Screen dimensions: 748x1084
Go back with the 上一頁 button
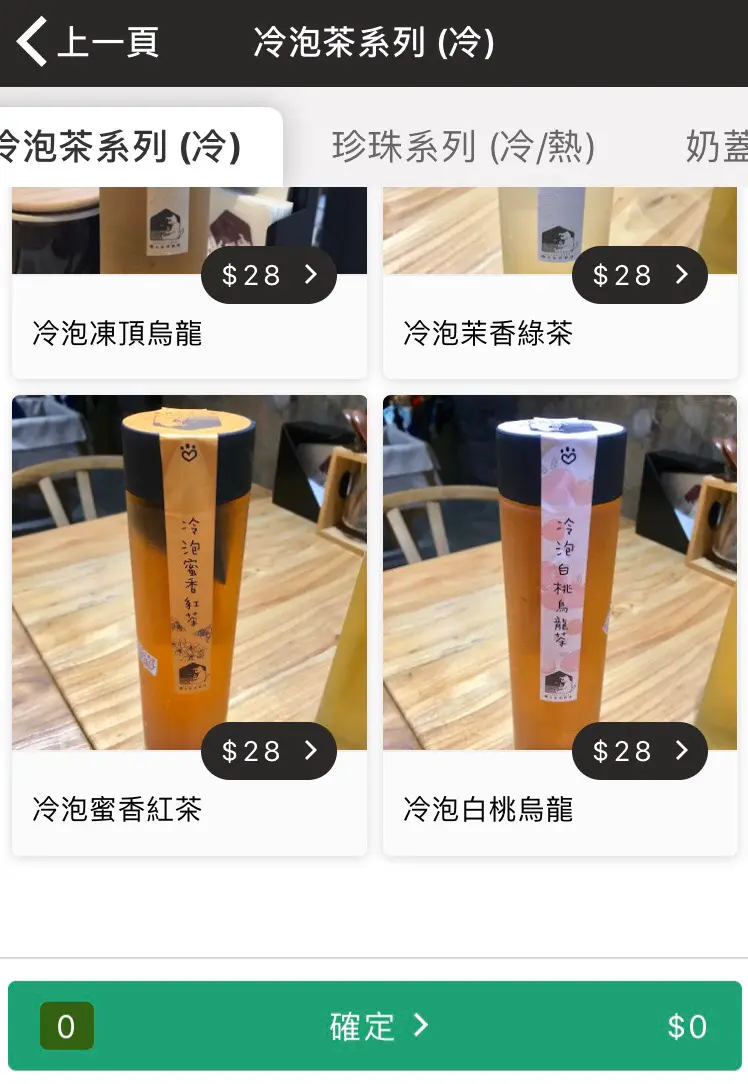(x=88, y=43)
